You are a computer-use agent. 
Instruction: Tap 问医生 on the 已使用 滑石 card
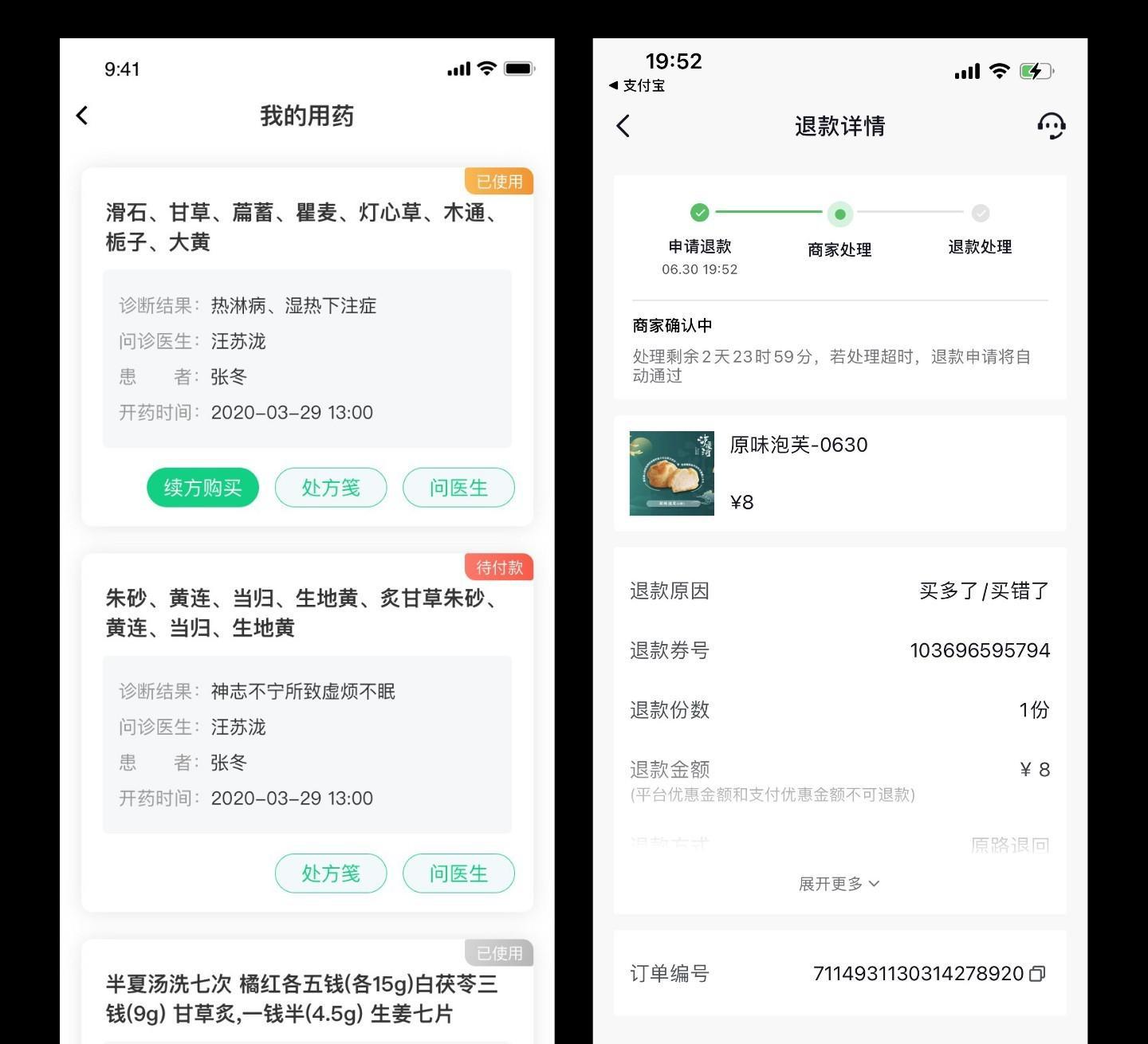[458, 488]
